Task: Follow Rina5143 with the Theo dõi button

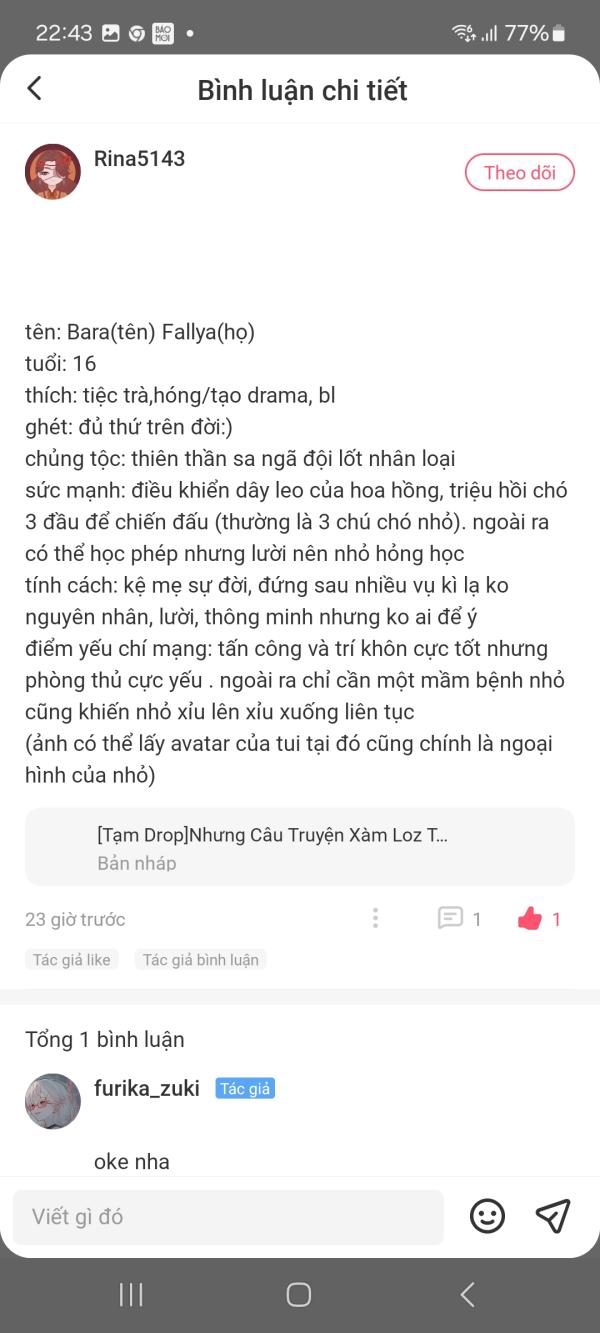Action: [x=519, y=172]
